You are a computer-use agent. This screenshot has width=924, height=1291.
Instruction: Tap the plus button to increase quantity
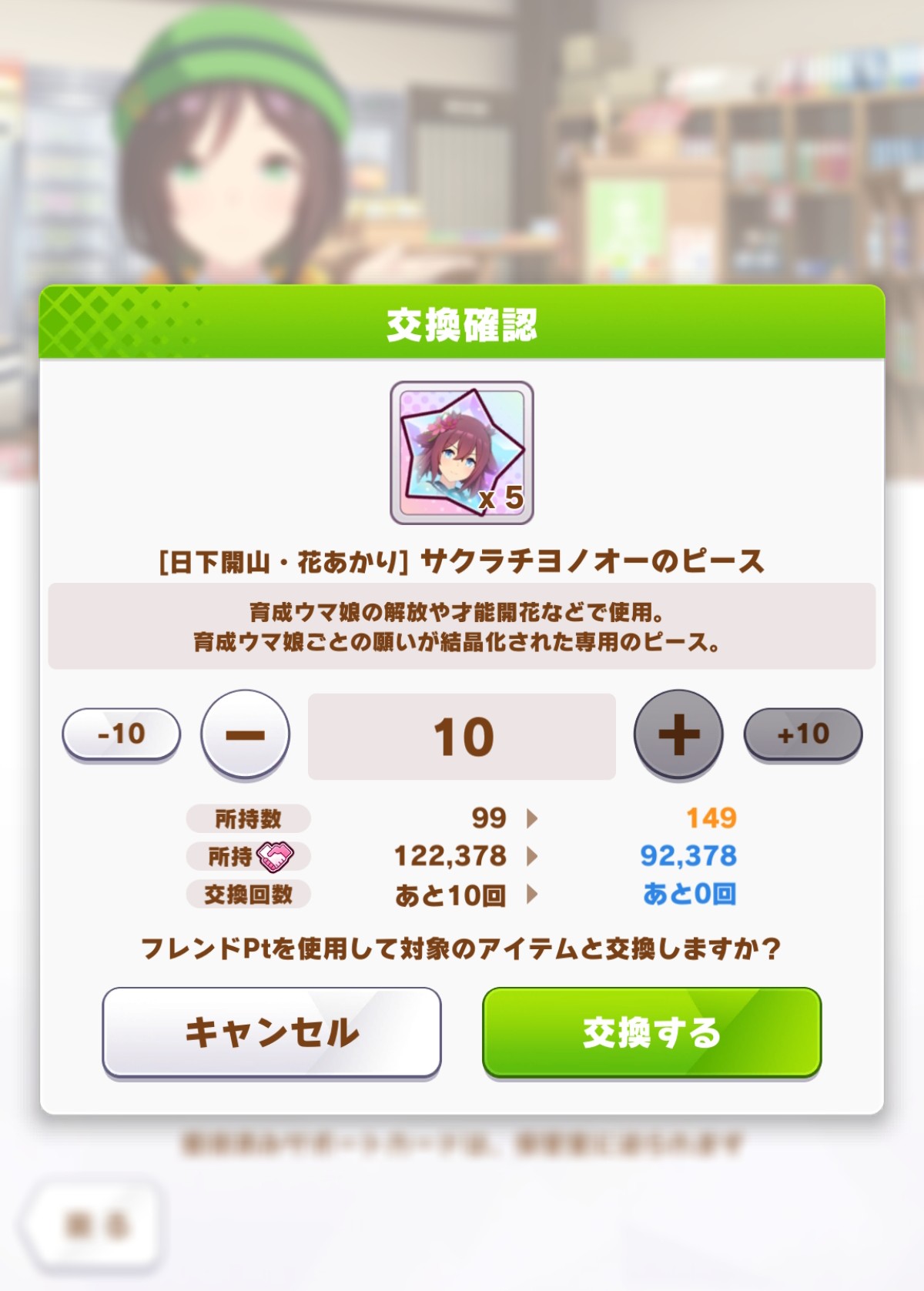tap(678, 734)
